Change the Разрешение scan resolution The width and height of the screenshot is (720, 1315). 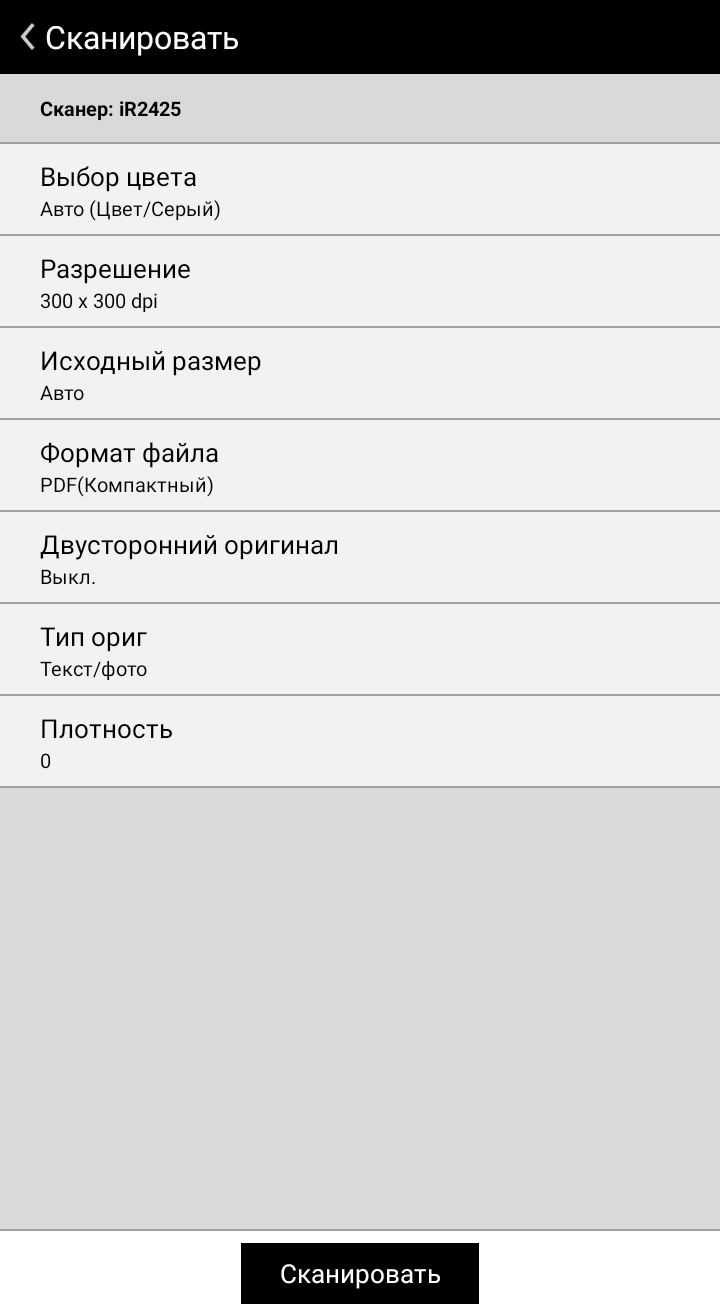[x=360, y=282]
